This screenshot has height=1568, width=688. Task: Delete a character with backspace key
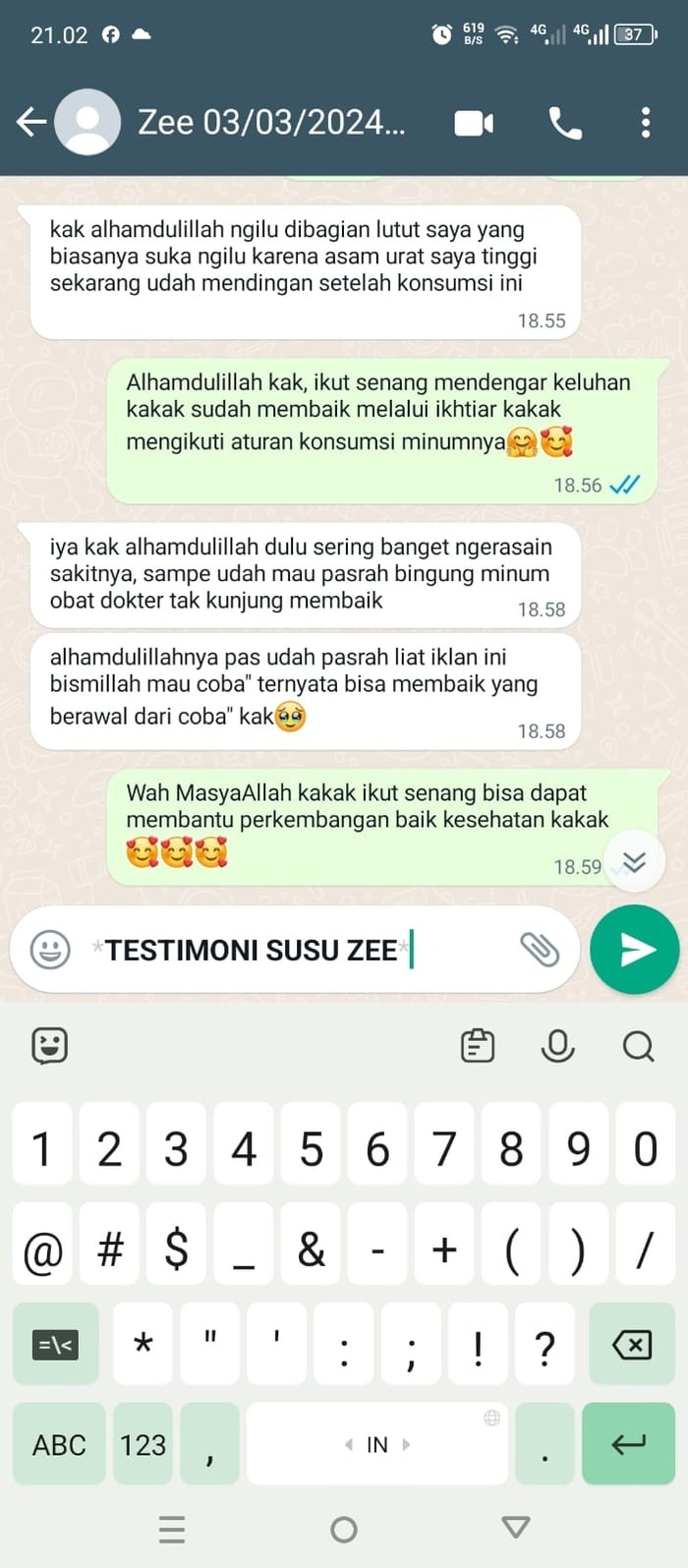631,1344
